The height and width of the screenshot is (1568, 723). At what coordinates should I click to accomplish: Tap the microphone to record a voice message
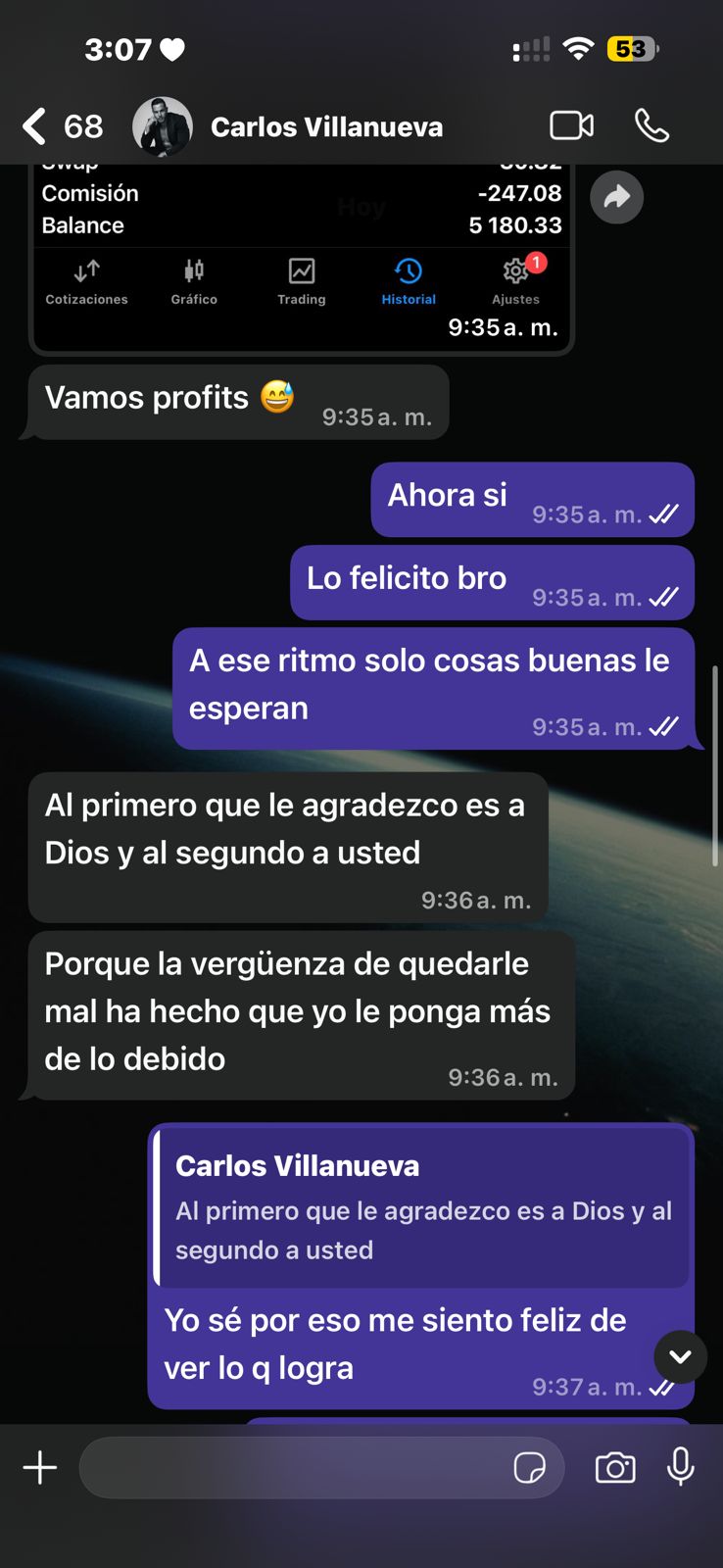coord(681,1467)
